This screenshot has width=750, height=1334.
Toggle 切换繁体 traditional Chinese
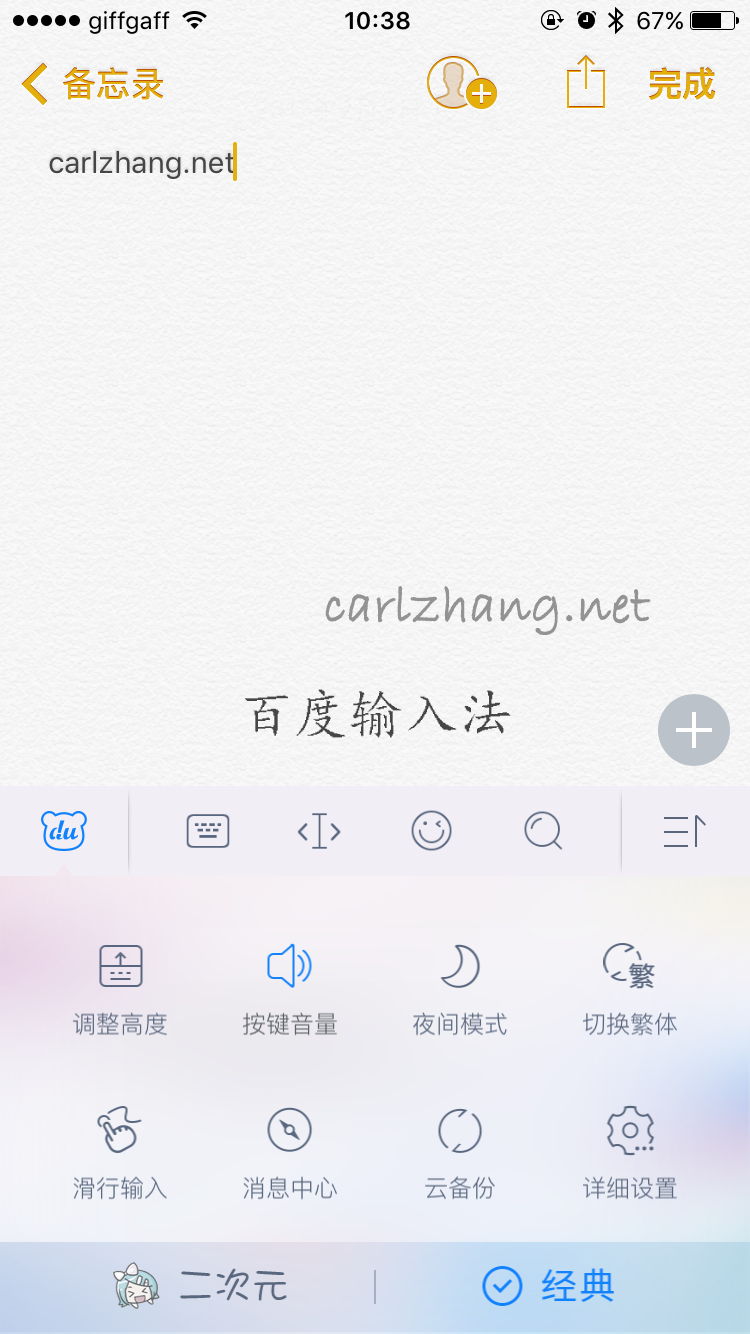click(628, 985)
